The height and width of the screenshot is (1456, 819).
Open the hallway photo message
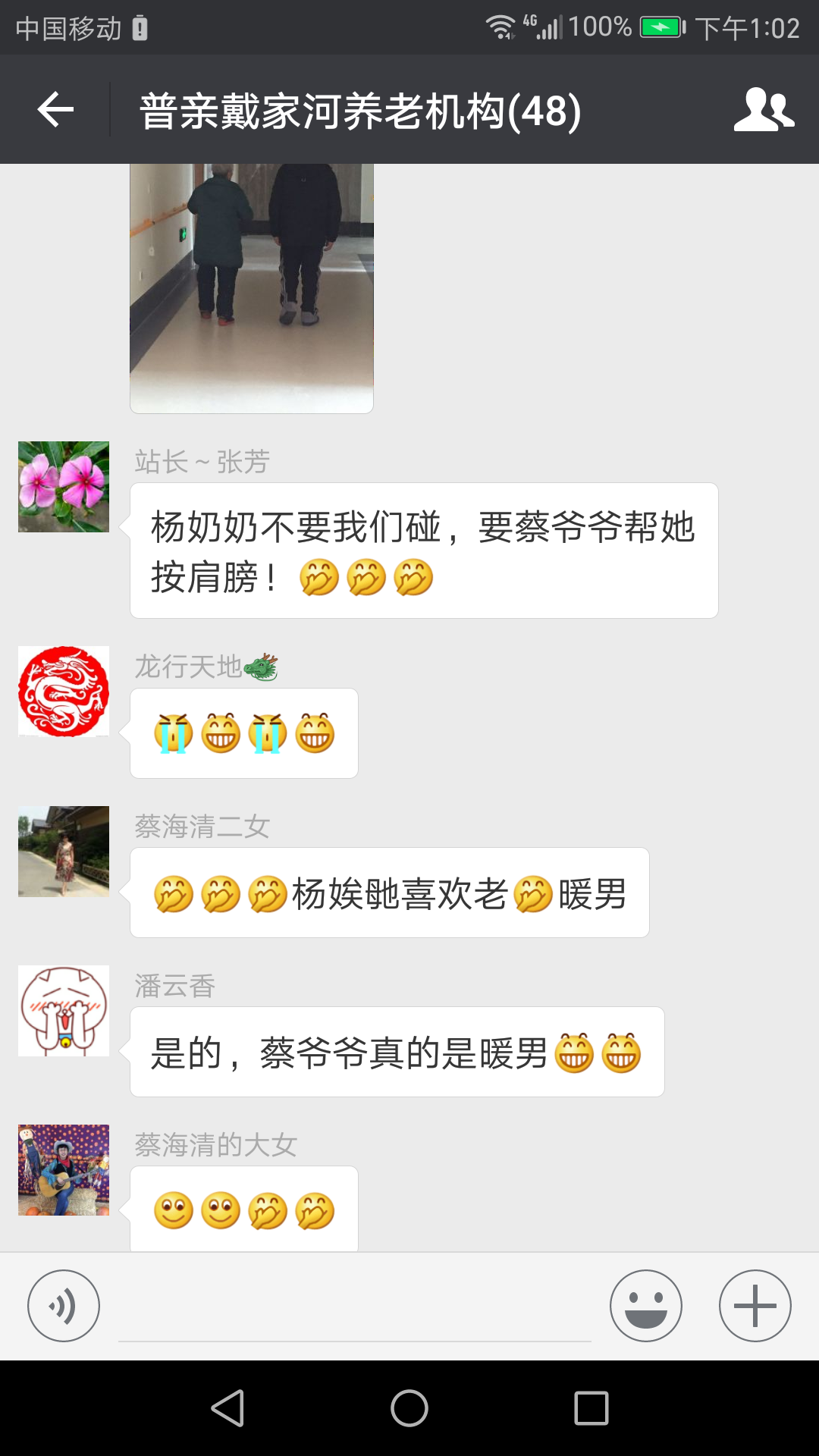[x=252, y=288]
